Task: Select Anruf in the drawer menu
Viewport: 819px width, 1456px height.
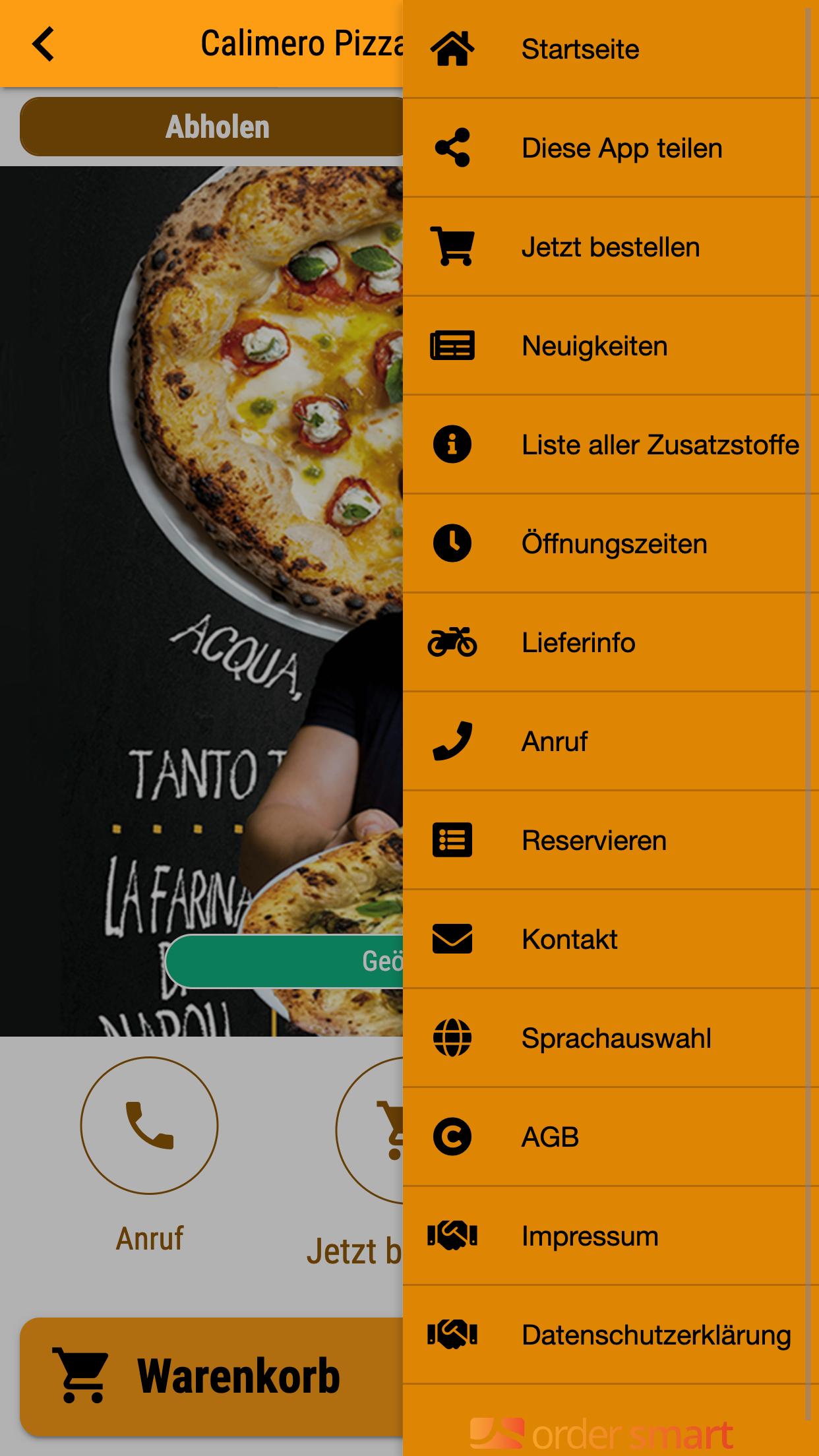Action: (x=611, y=741)
